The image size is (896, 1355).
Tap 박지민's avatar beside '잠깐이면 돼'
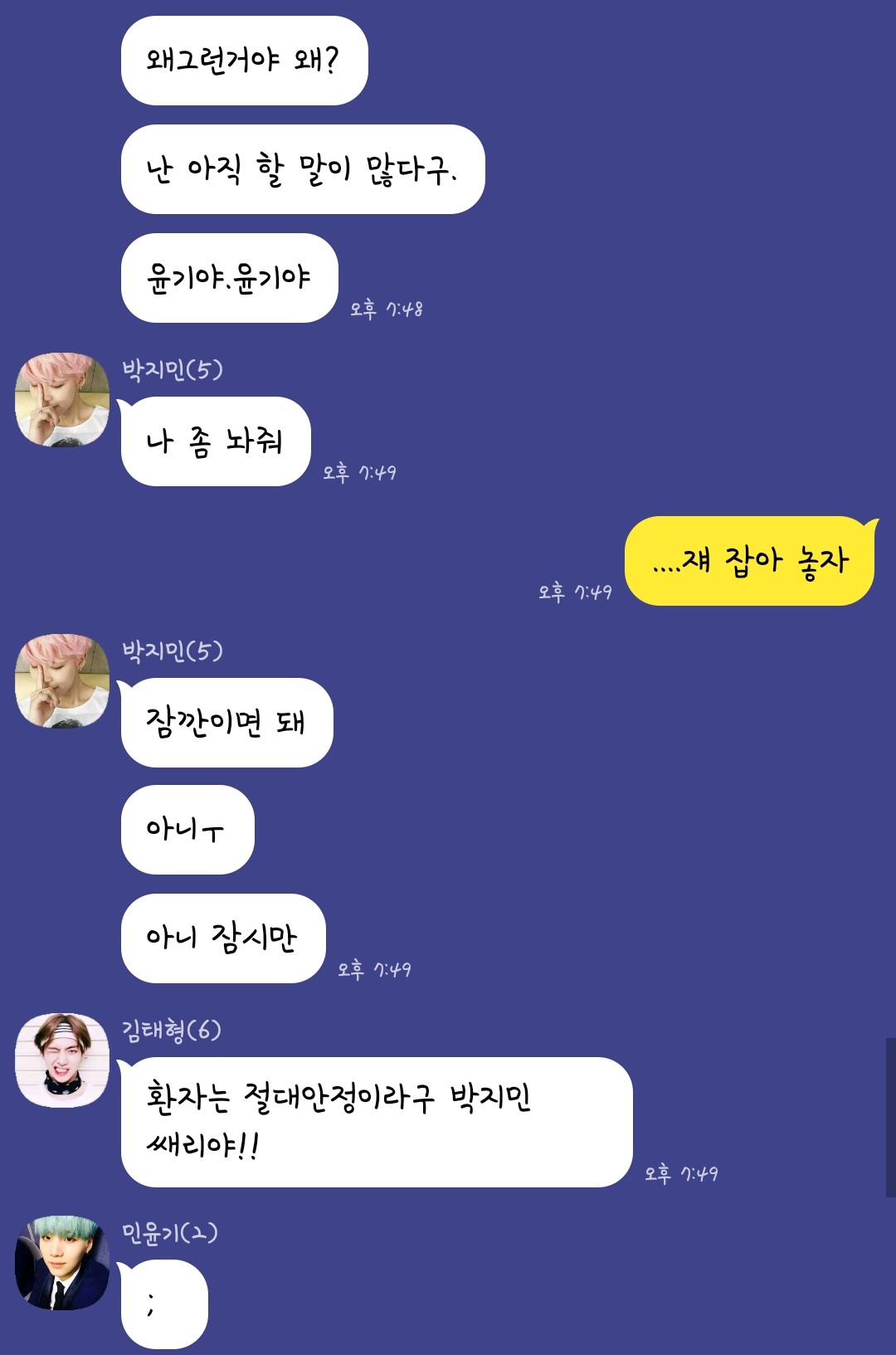(x=62, y=681)
